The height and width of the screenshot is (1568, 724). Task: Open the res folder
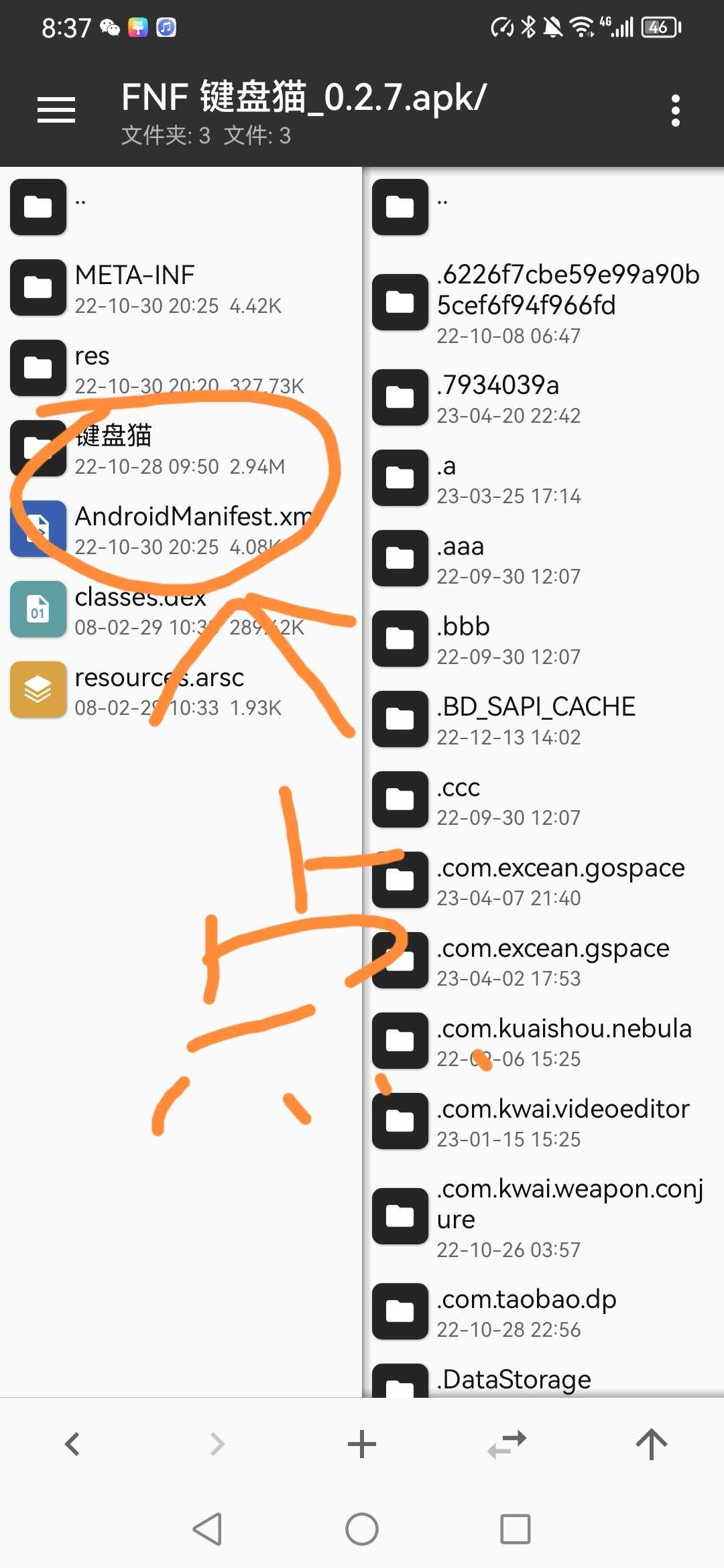click(92, 367)
